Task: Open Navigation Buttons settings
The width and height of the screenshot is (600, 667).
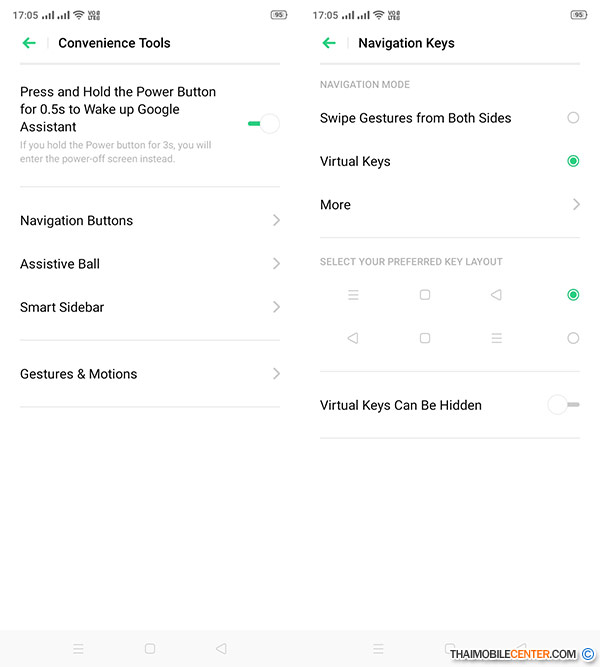Action: pyautogui.click(x=150, y=220)
